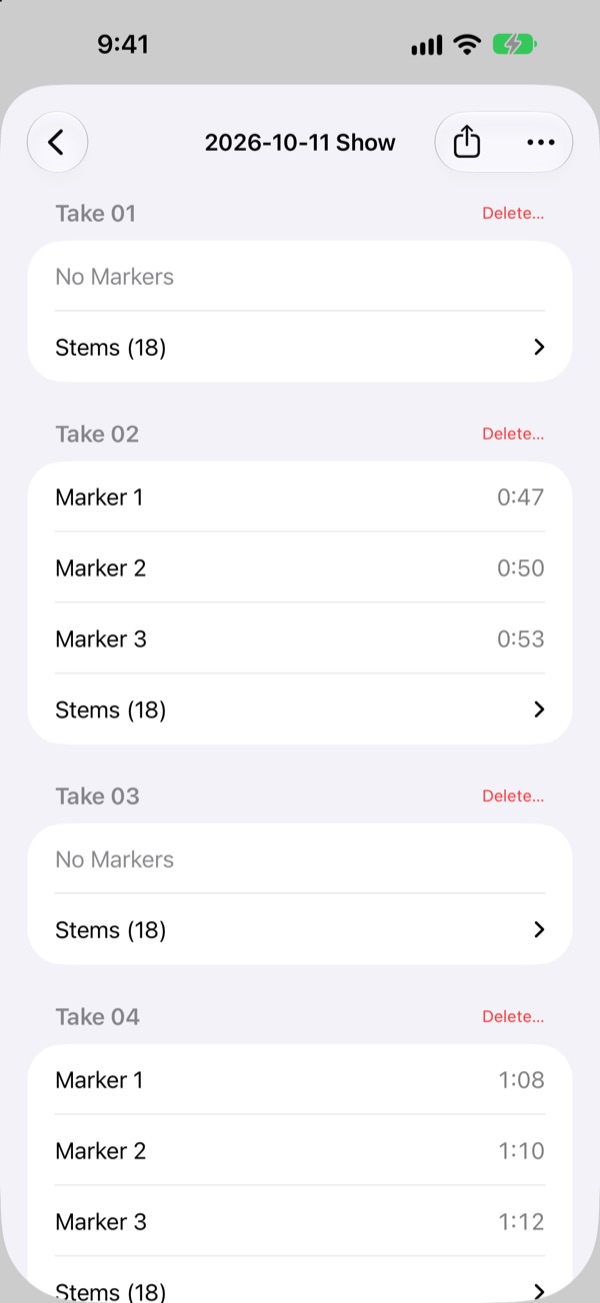Go back using the back arrow
The width and height of the screenshot is (600, 1303).
pyautogui.click(x=57, y=142)
